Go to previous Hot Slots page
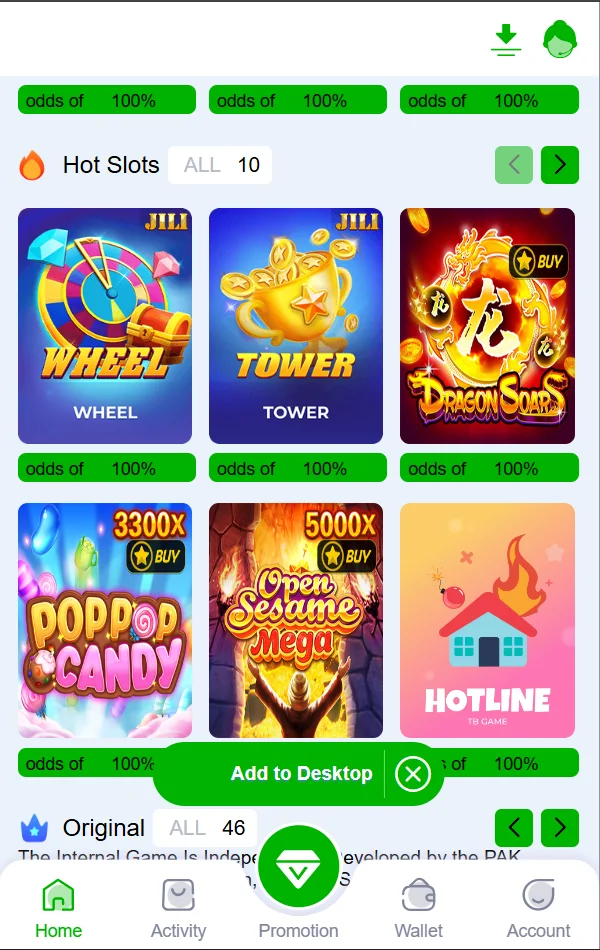The width and height of the screenshot is (600, 950). pos(514,165)
